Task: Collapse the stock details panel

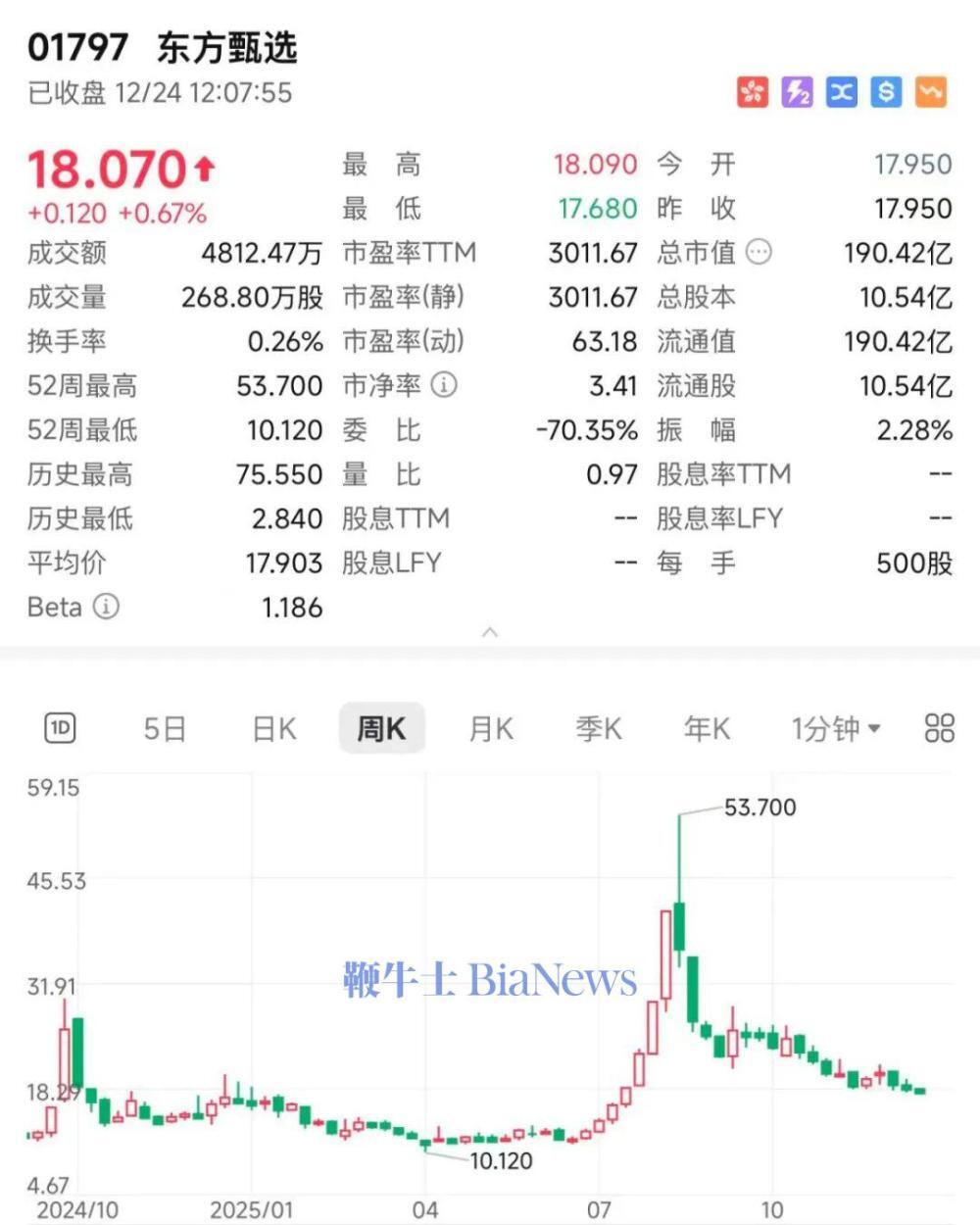Action: point(490,633)
